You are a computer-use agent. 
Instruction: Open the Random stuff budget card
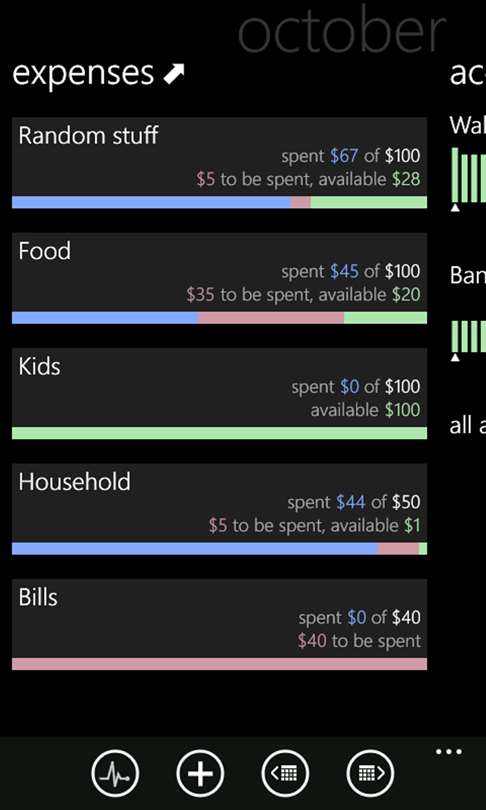pos(220,163)
